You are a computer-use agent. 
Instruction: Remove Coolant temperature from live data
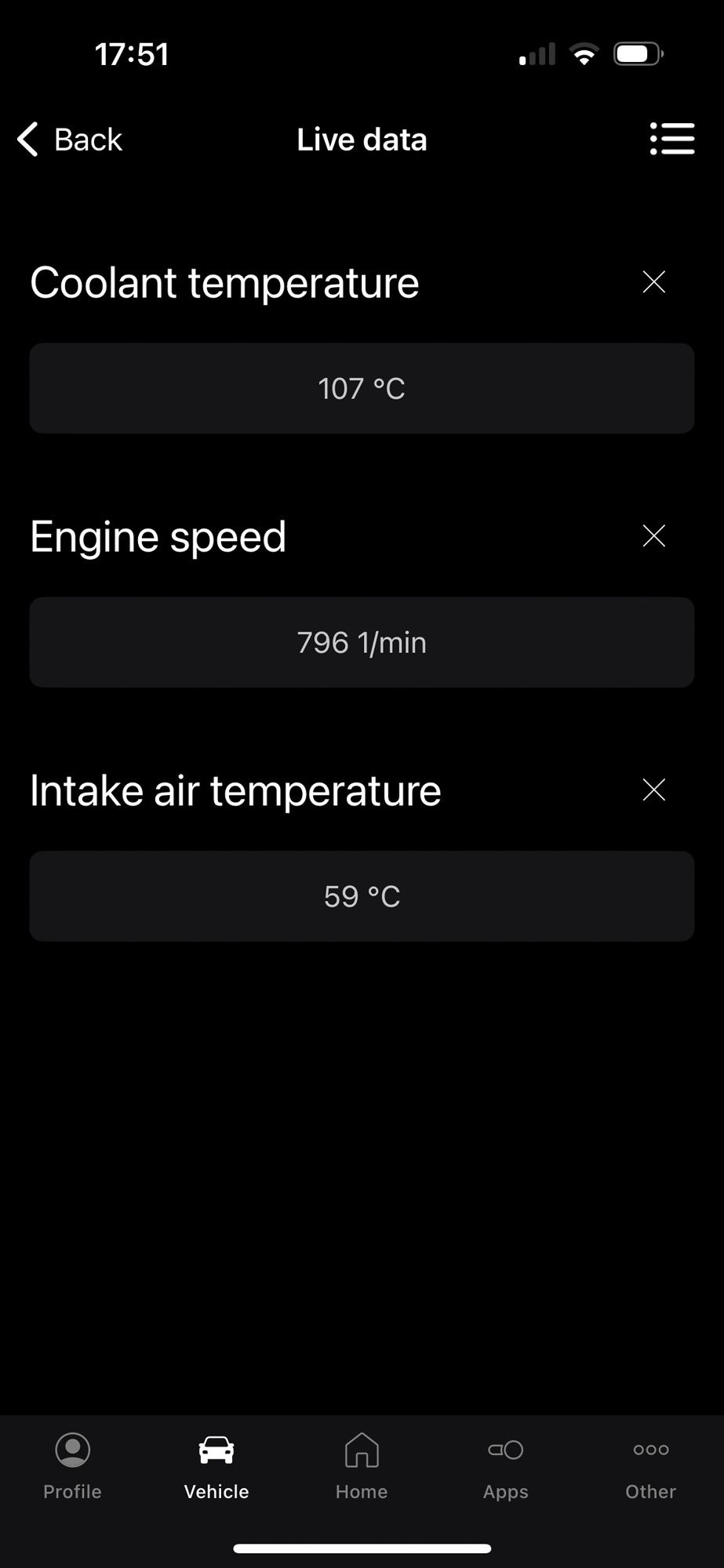click(x=654, y=282)
